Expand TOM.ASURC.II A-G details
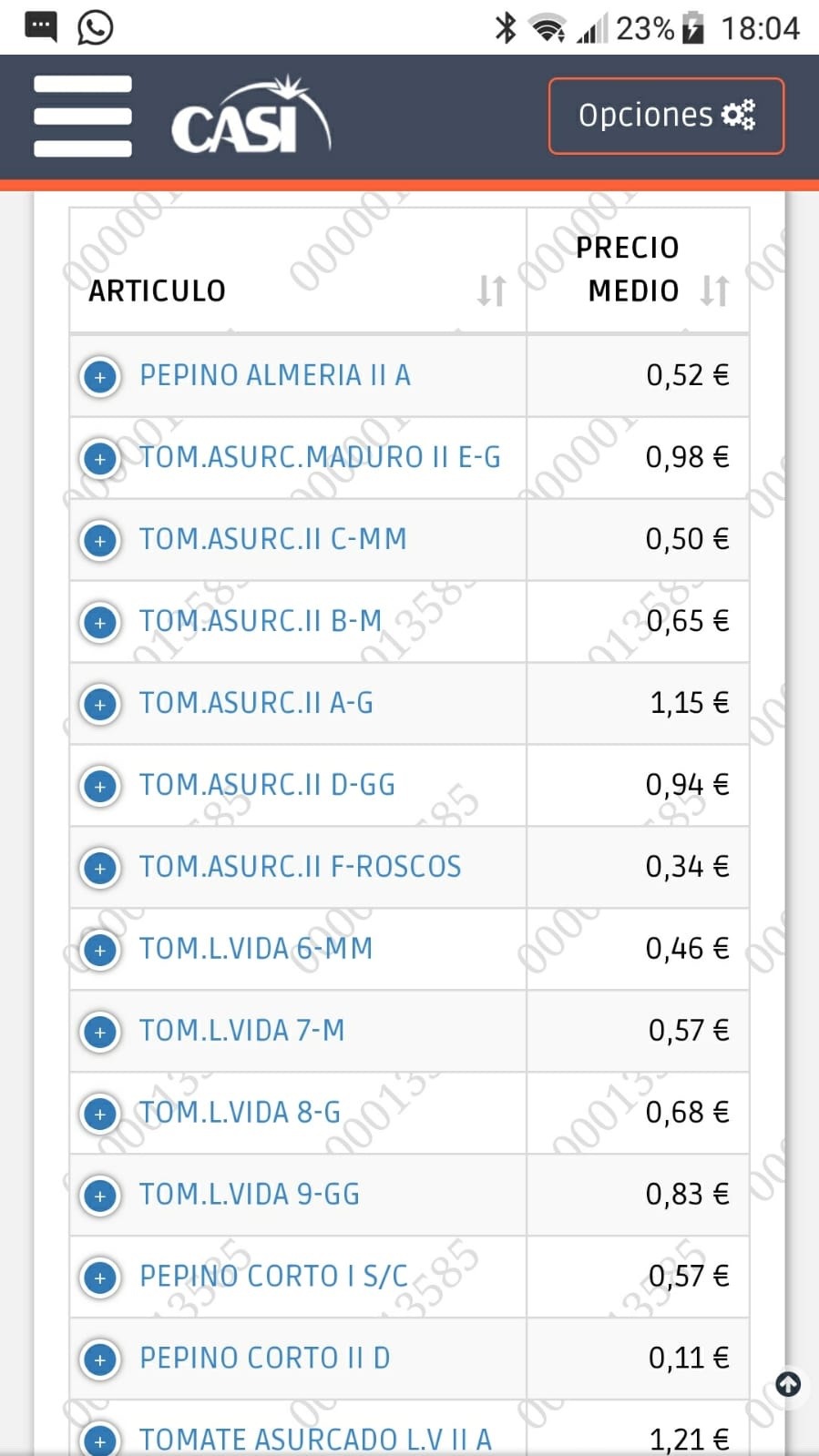819x1456 pixels. pos(100,704)
